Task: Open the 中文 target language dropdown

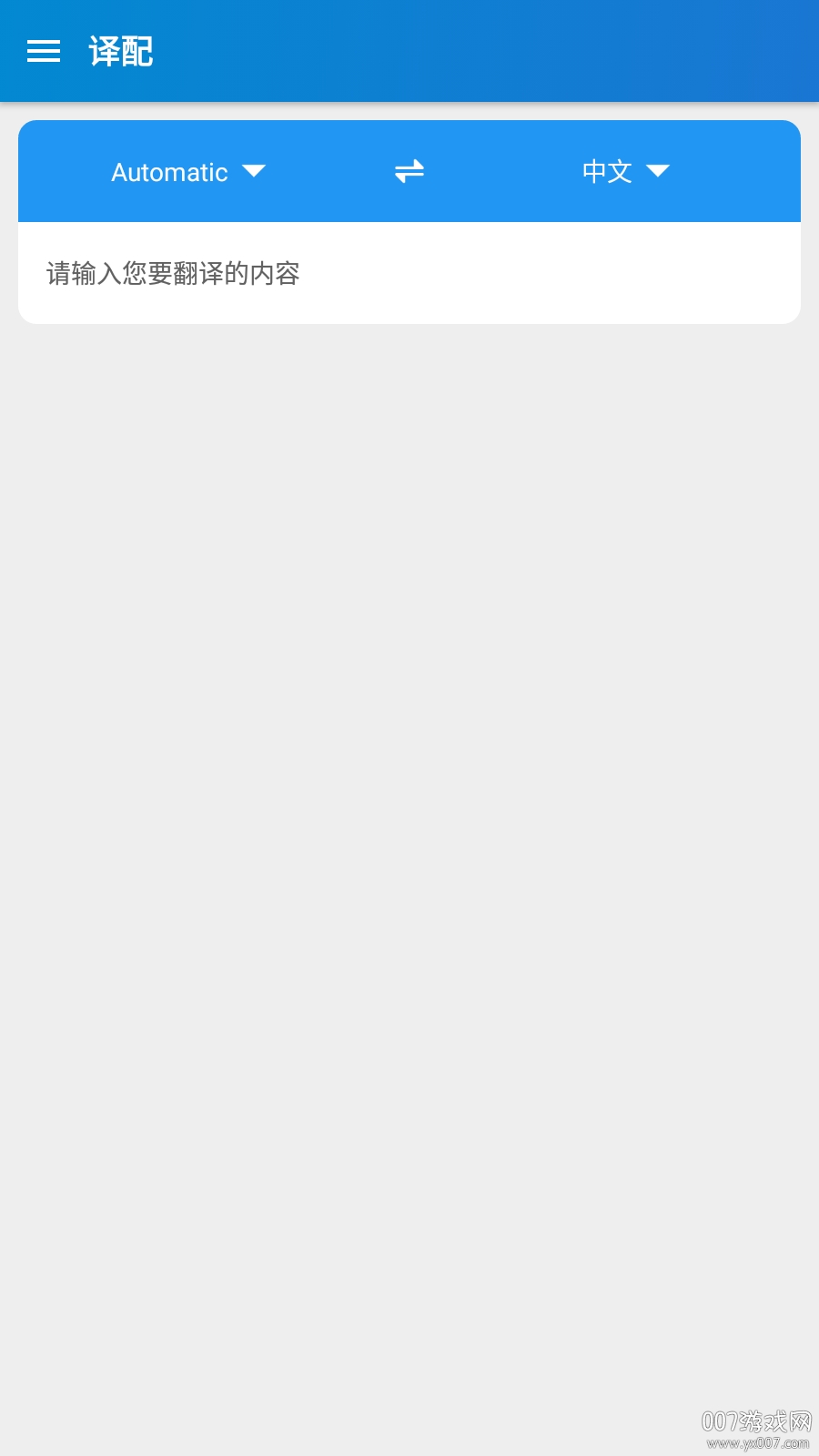Action: click(626, 171)
